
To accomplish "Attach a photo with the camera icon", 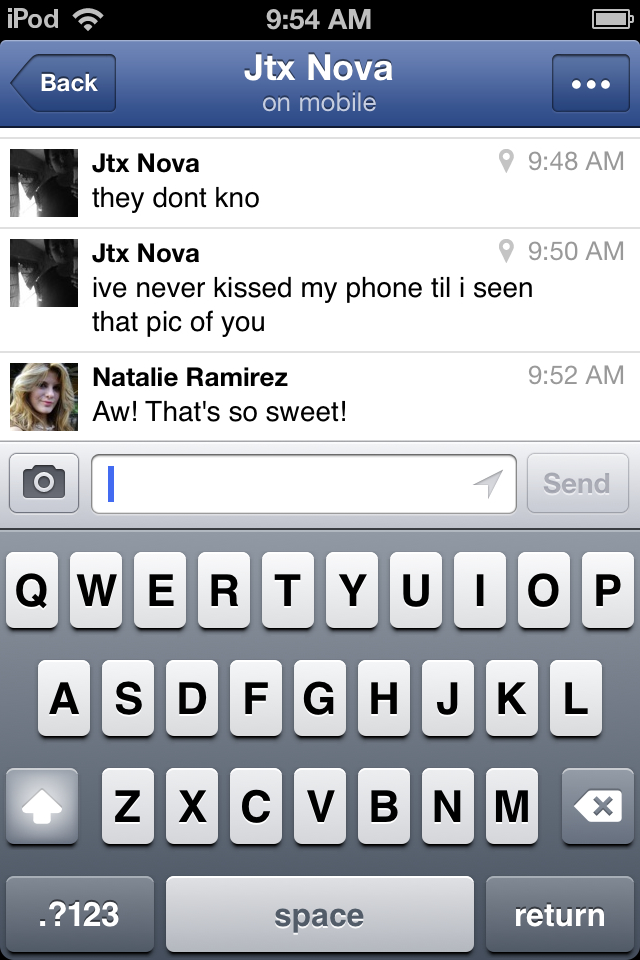I will tap(44, 483).
